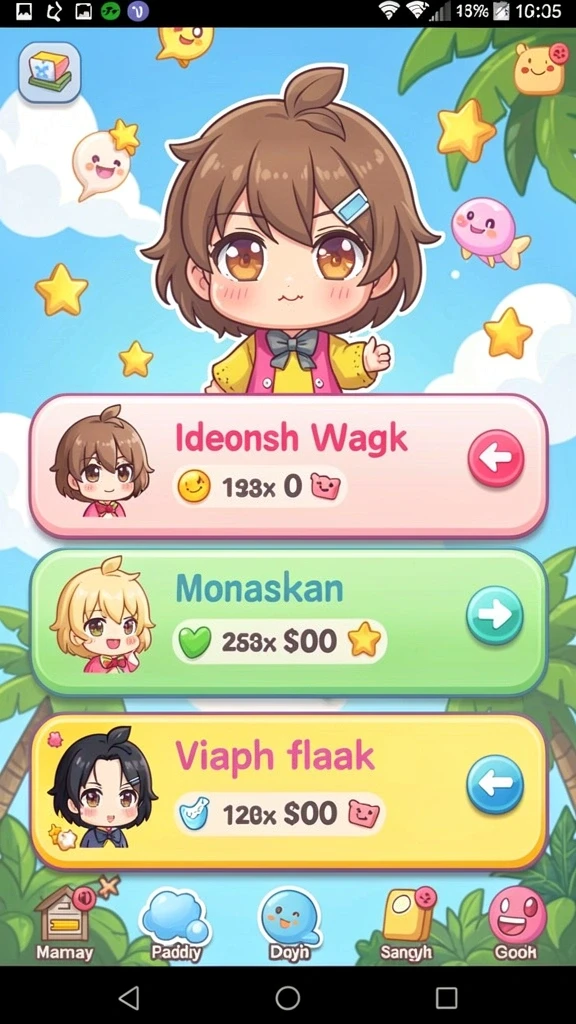Tap the pink arrow on Ideonsh Wagk card
Image resolution: width=576 pixels, height=1024 pixels.
pyautogui.click(x=496, y=458)
